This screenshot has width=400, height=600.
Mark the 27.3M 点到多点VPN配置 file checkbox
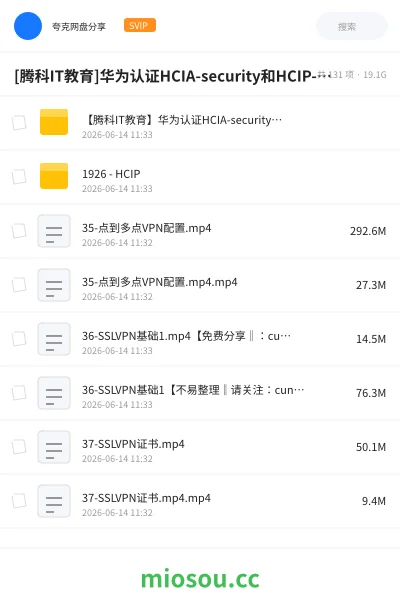coord(19,285)
